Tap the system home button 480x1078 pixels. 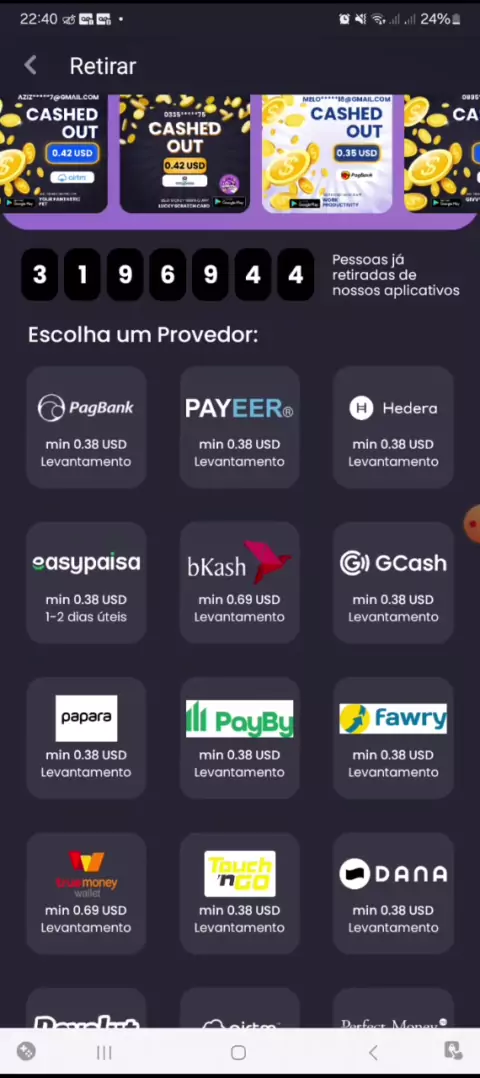click(239, 1053)
